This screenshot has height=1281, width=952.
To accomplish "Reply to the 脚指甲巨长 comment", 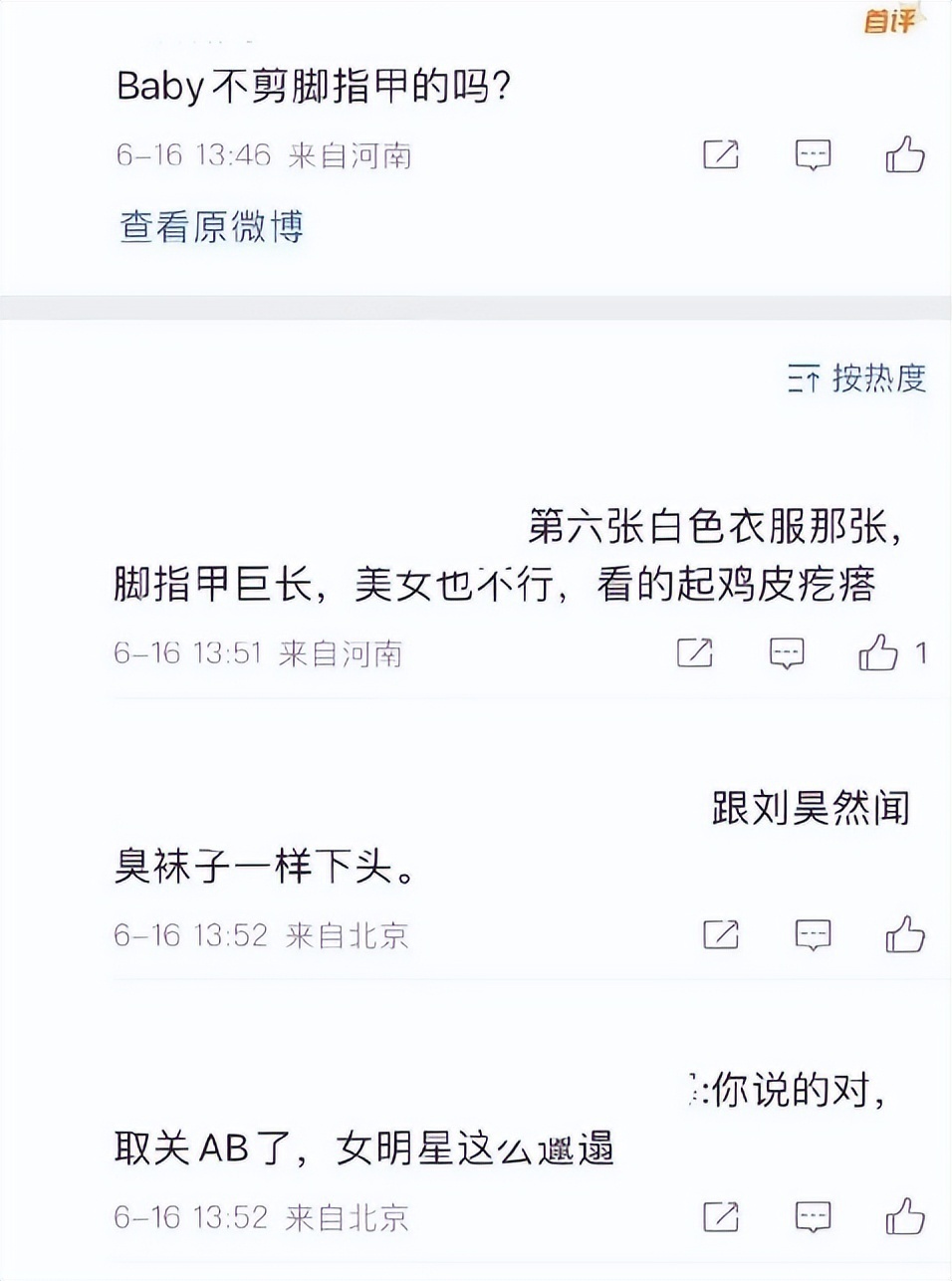I will (x=787, y=653).
